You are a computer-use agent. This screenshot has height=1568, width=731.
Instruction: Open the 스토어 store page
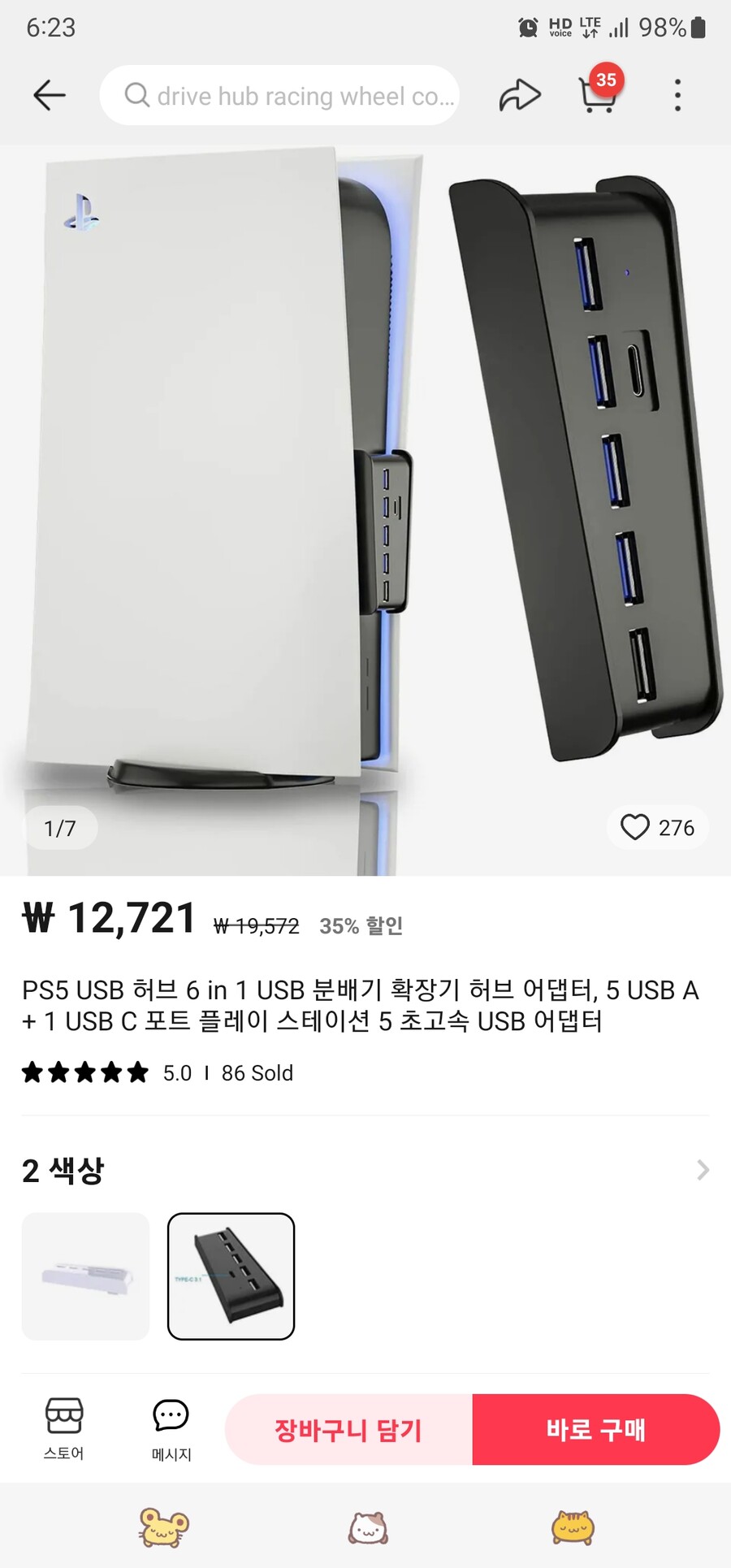[x=64, y=1428]
